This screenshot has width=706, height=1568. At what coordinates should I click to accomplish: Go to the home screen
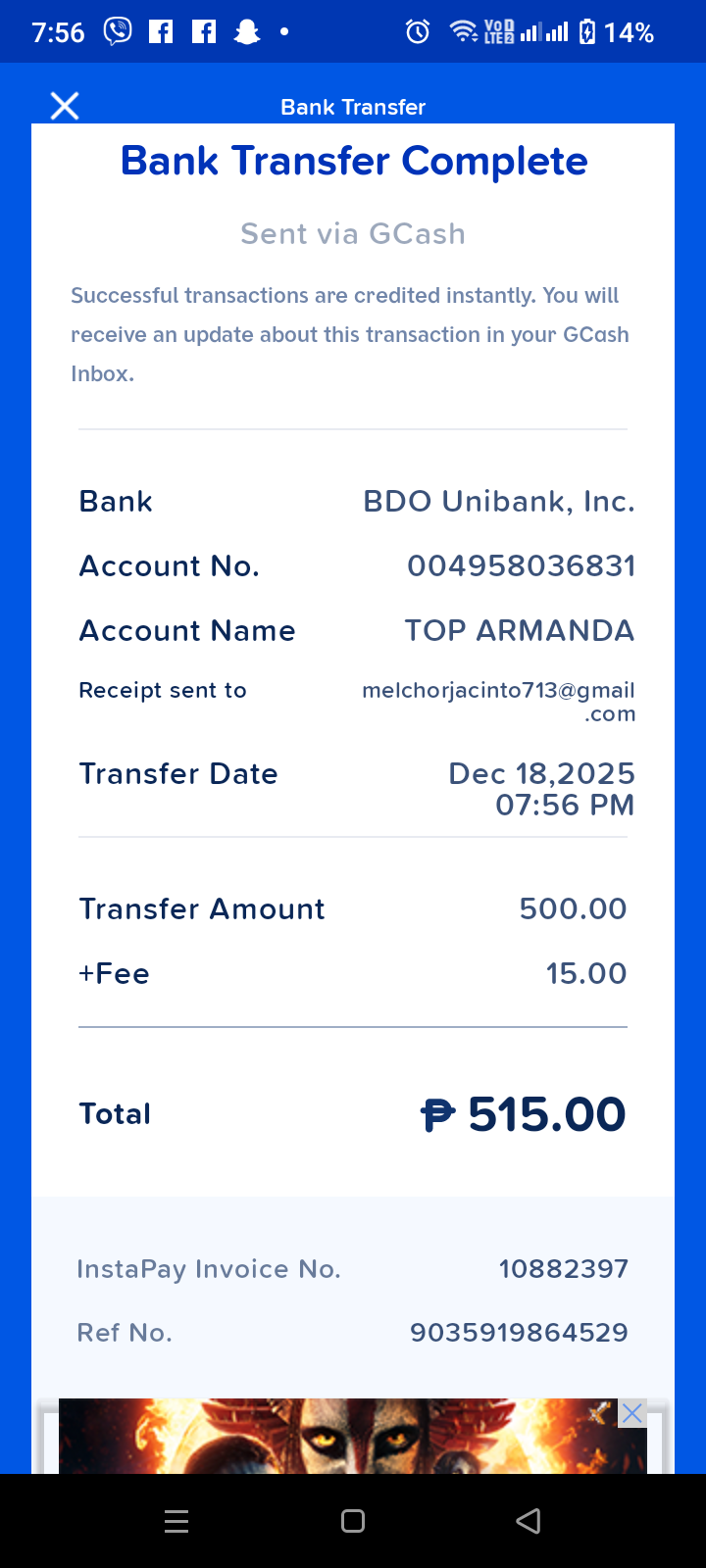353,1521
